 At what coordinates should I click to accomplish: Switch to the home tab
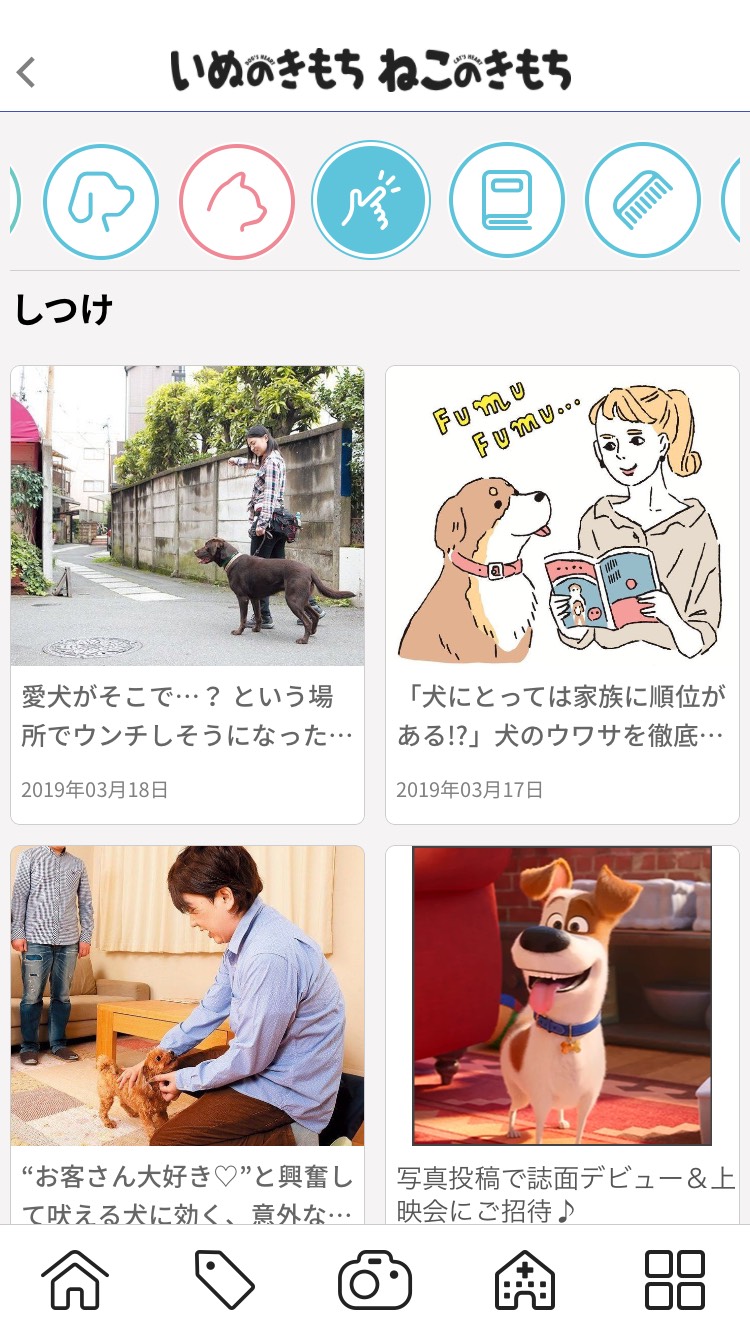(x=75, y=1279)
